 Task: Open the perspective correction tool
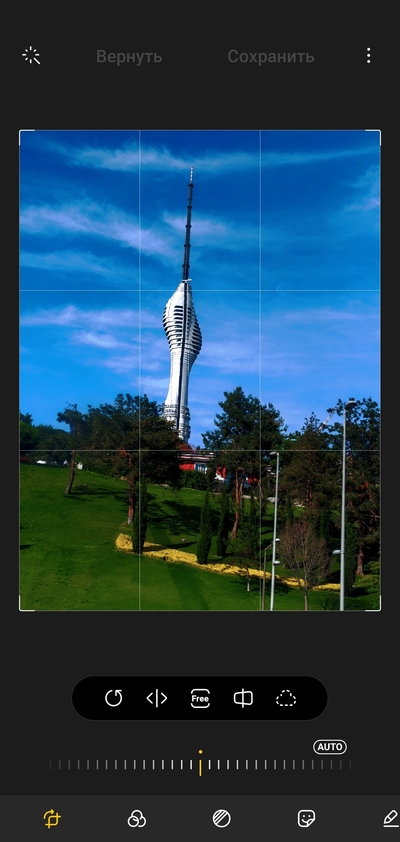click(x=243, y=698)
